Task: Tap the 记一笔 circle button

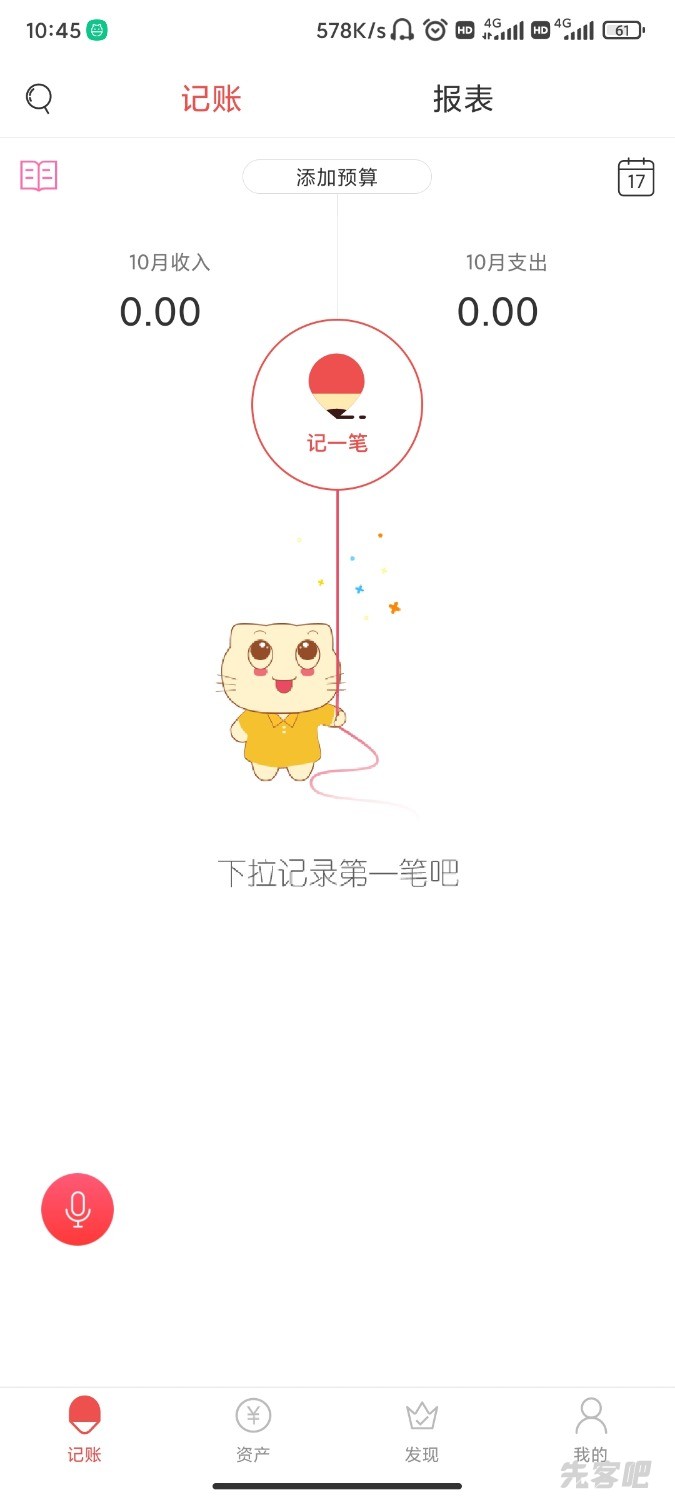Action: click(x=337, y=405)
